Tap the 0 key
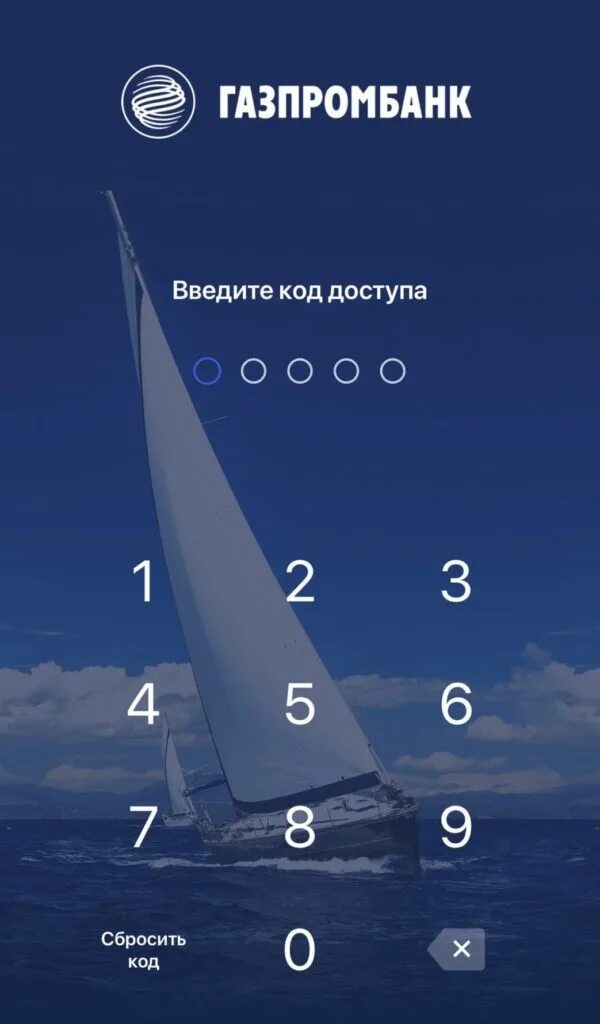600x1024 pixels. click(x=300, y=950)
